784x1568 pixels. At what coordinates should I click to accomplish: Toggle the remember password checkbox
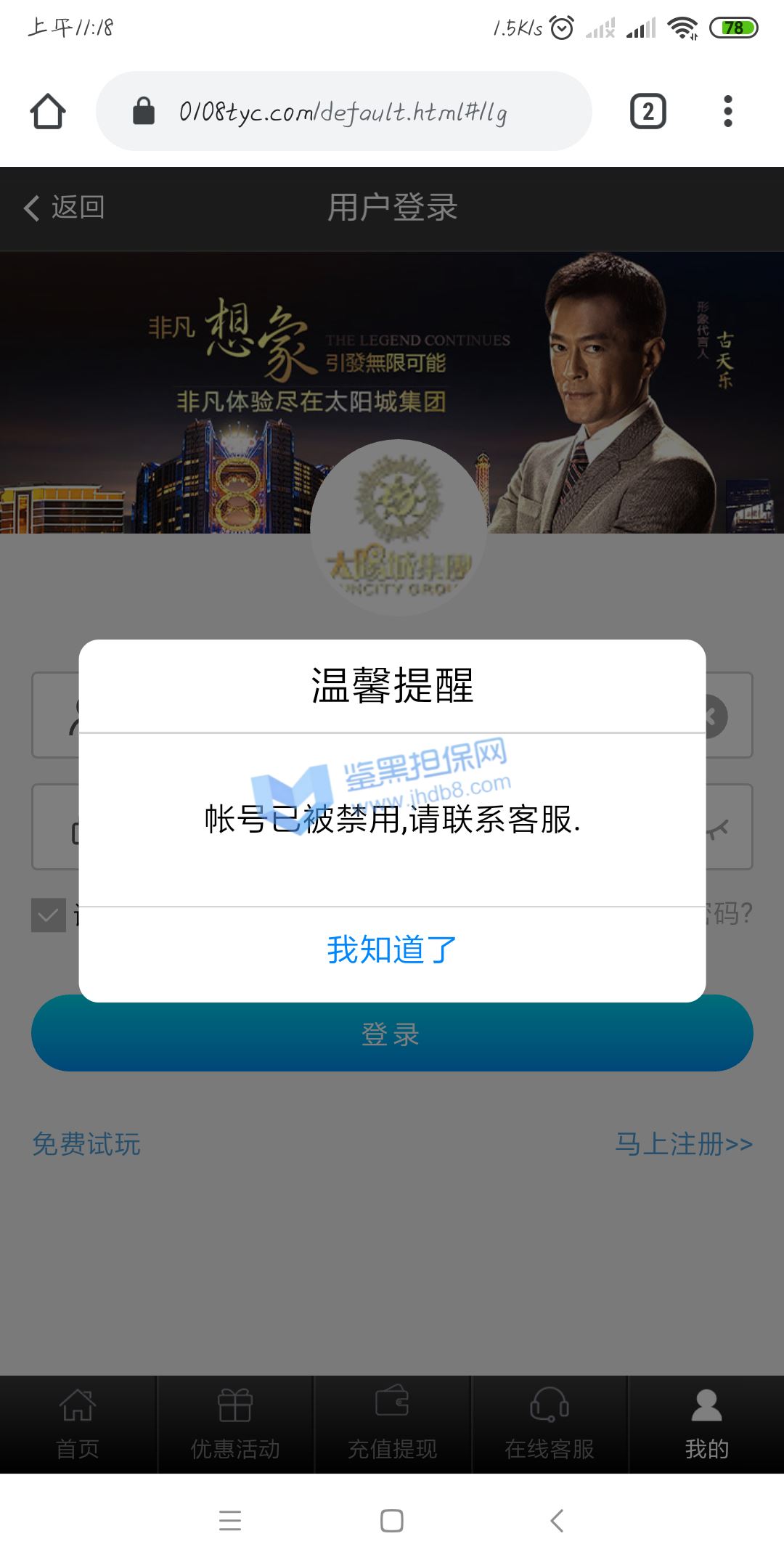click(49, 915)
